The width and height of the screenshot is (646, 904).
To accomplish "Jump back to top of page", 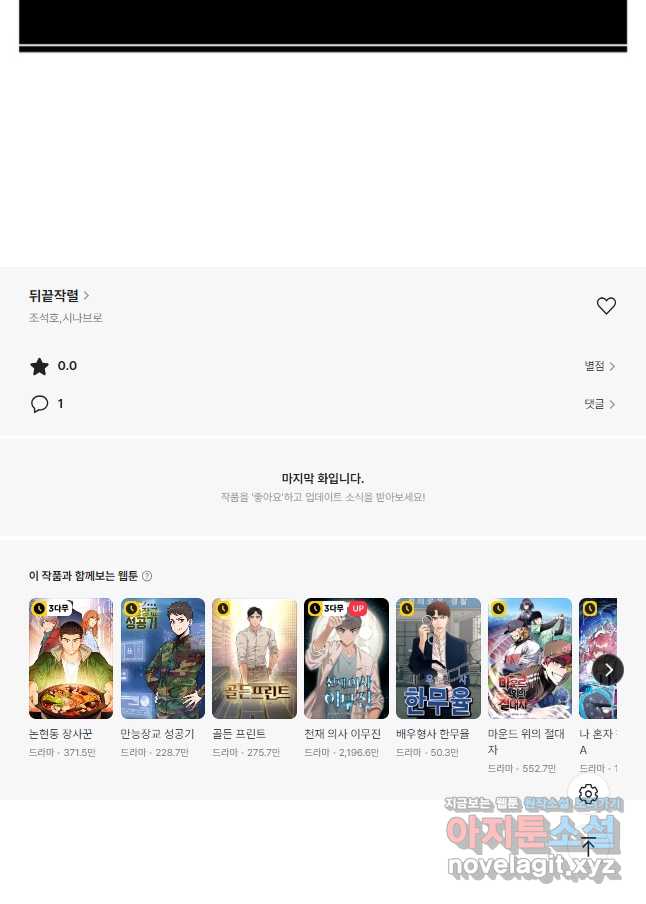I will click(x=588, y=845).
